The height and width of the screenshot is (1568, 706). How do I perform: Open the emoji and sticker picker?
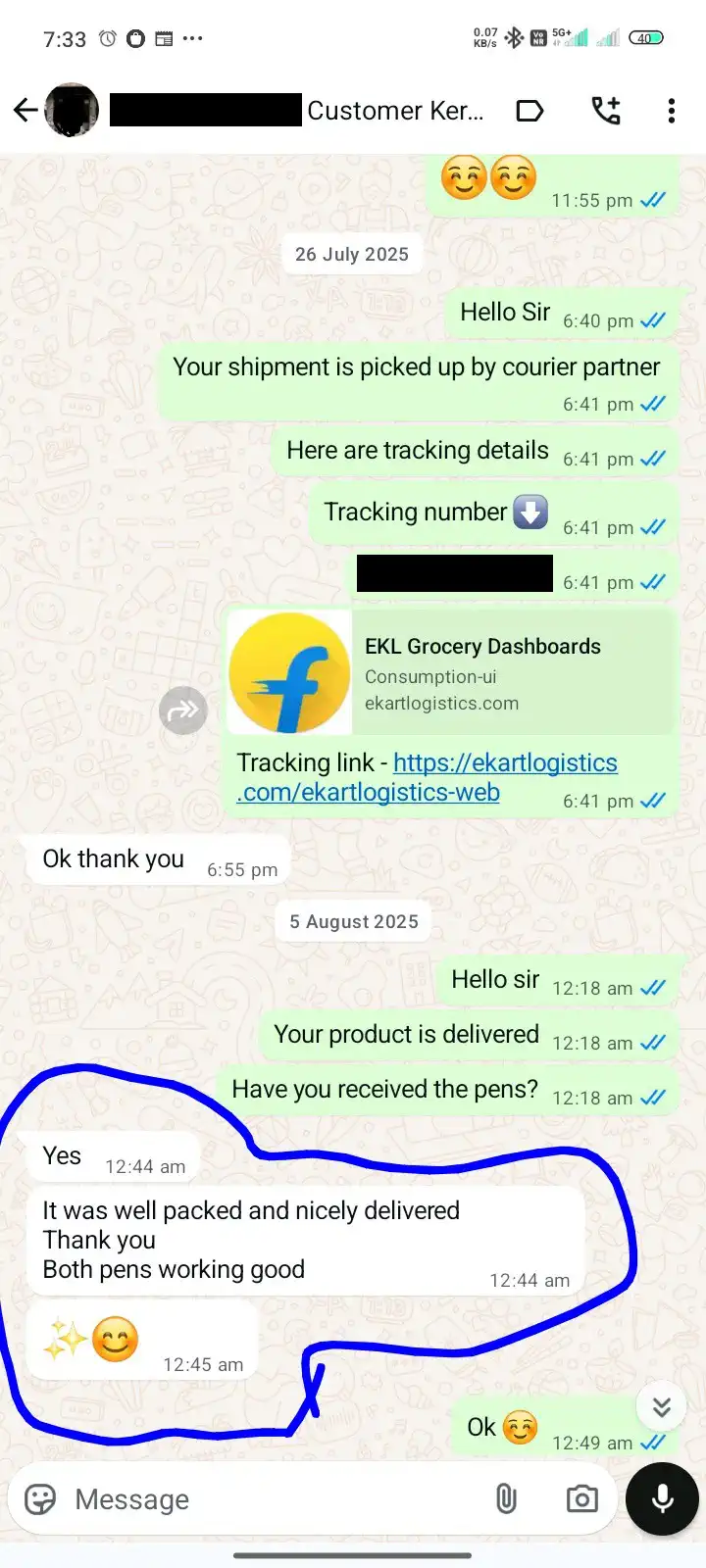click(40, 1499)
